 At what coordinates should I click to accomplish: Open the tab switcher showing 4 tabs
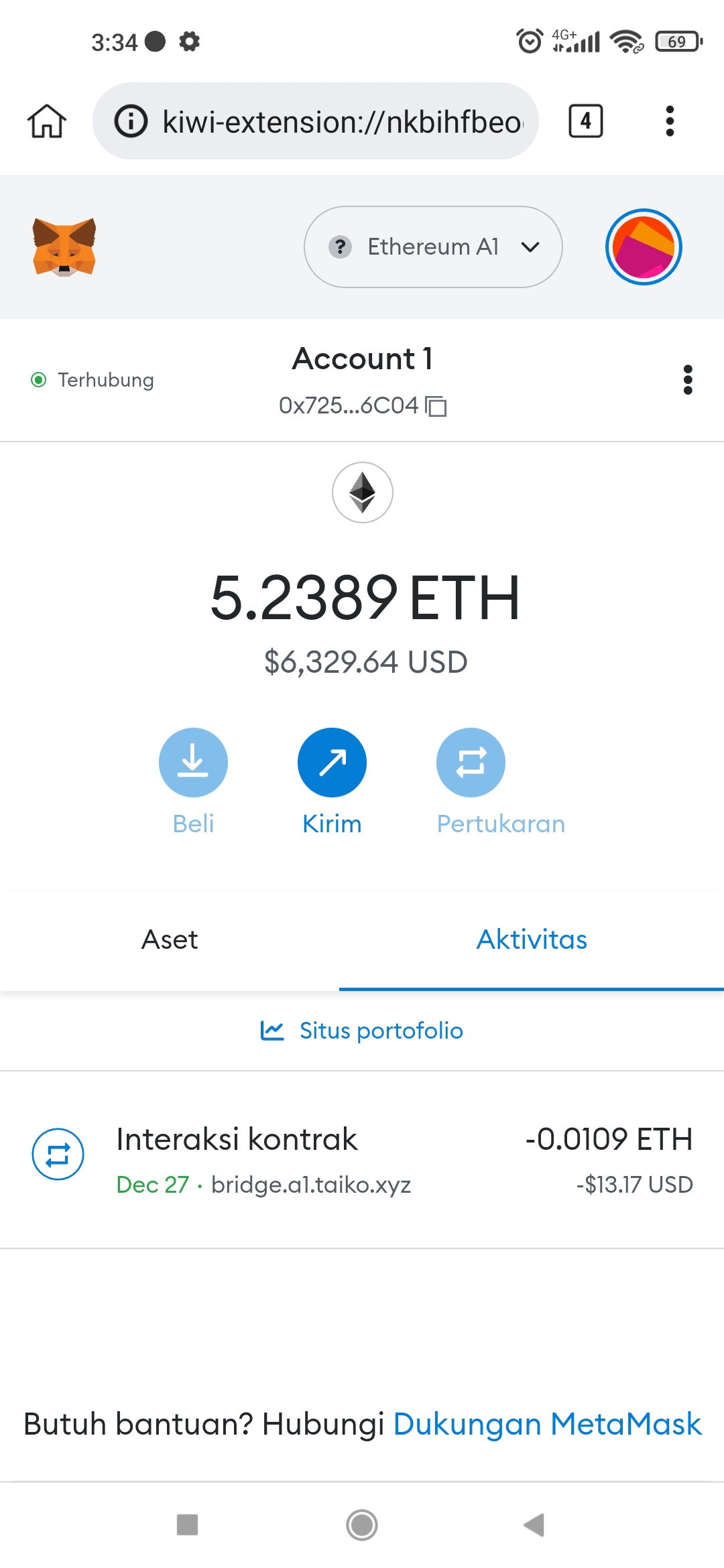tap(585, 121)
